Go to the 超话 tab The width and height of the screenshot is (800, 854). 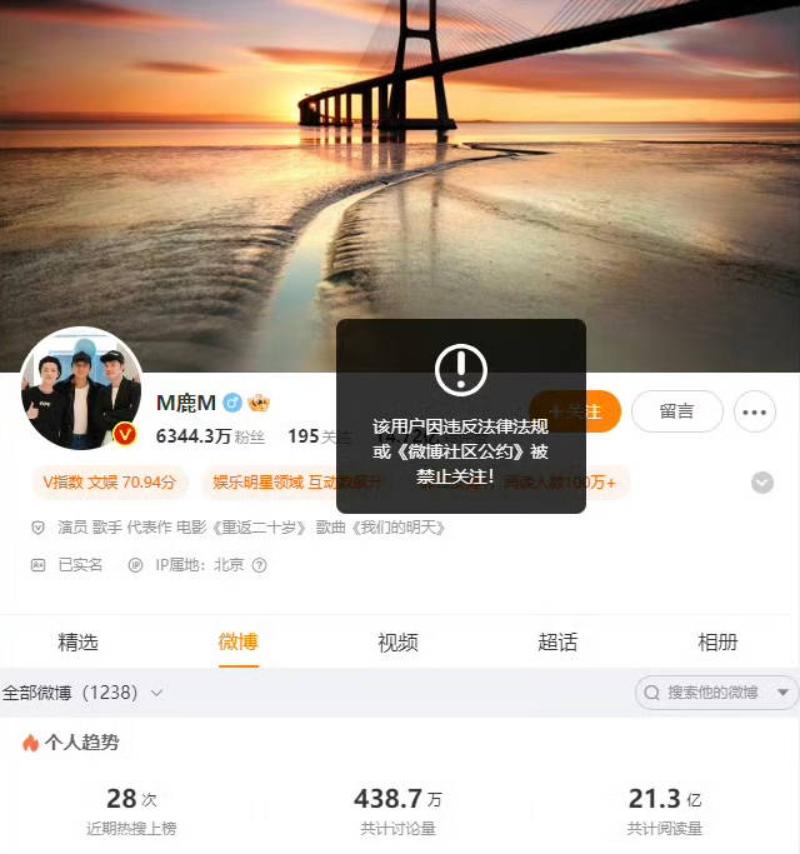[x=558, y=642]
